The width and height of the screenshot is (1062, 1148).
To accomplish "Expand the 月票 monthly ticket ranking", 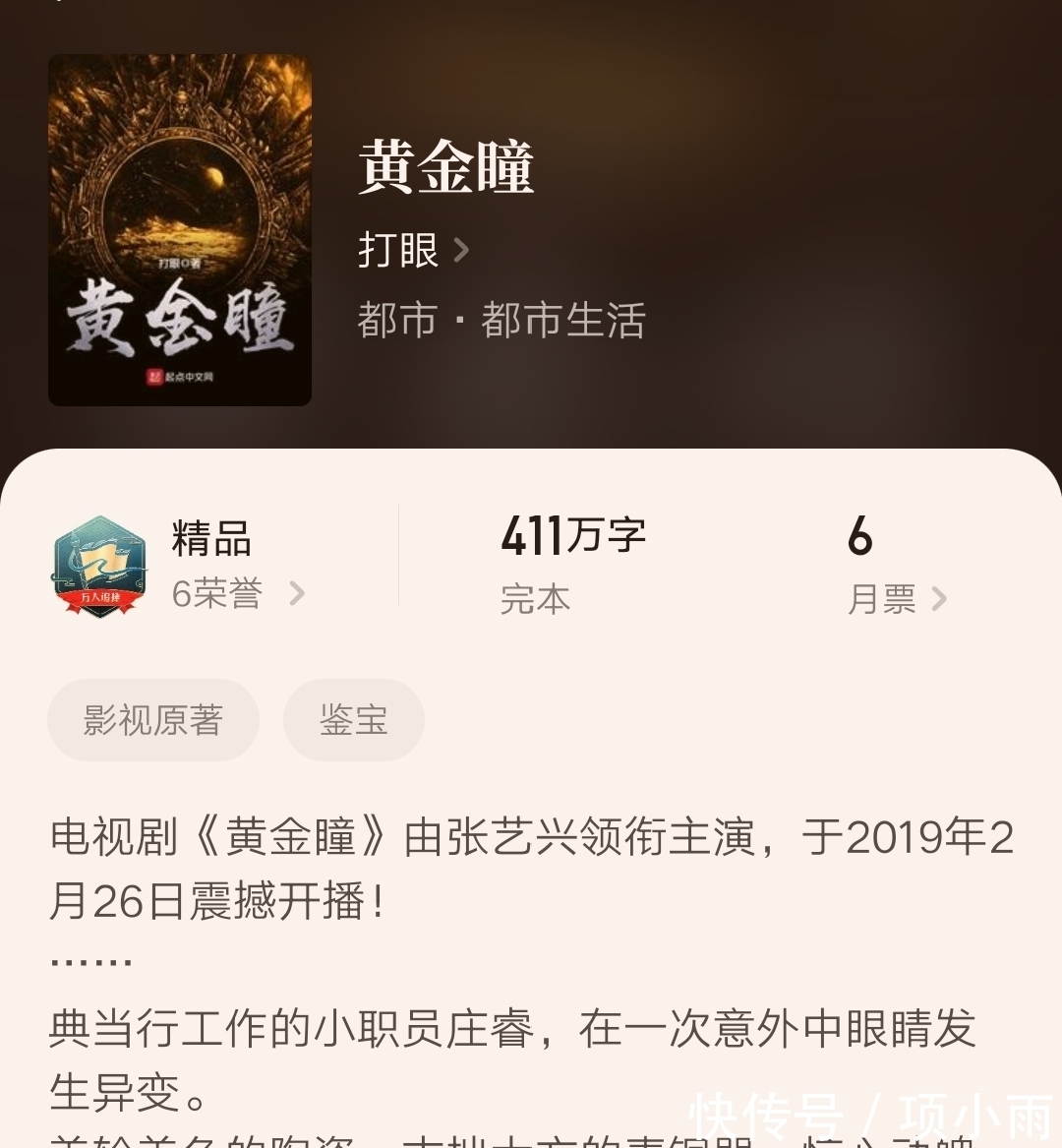I will tap(941, 599).
